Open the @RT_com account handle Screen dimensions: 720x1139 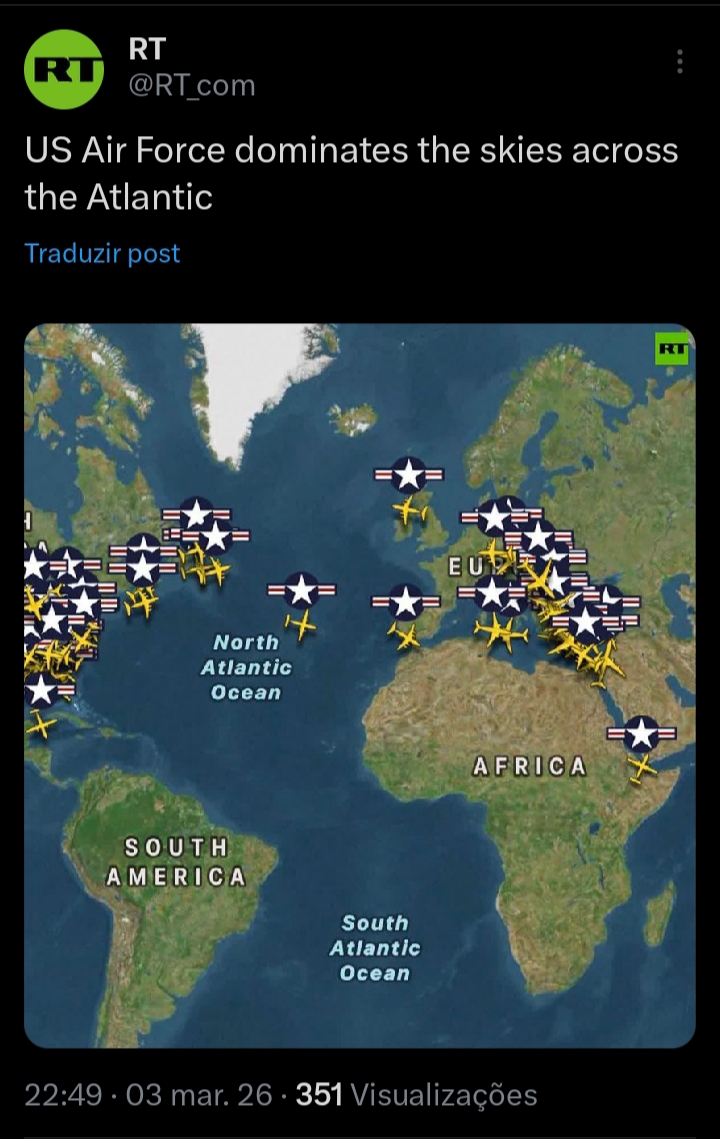(x=192, y=87)
